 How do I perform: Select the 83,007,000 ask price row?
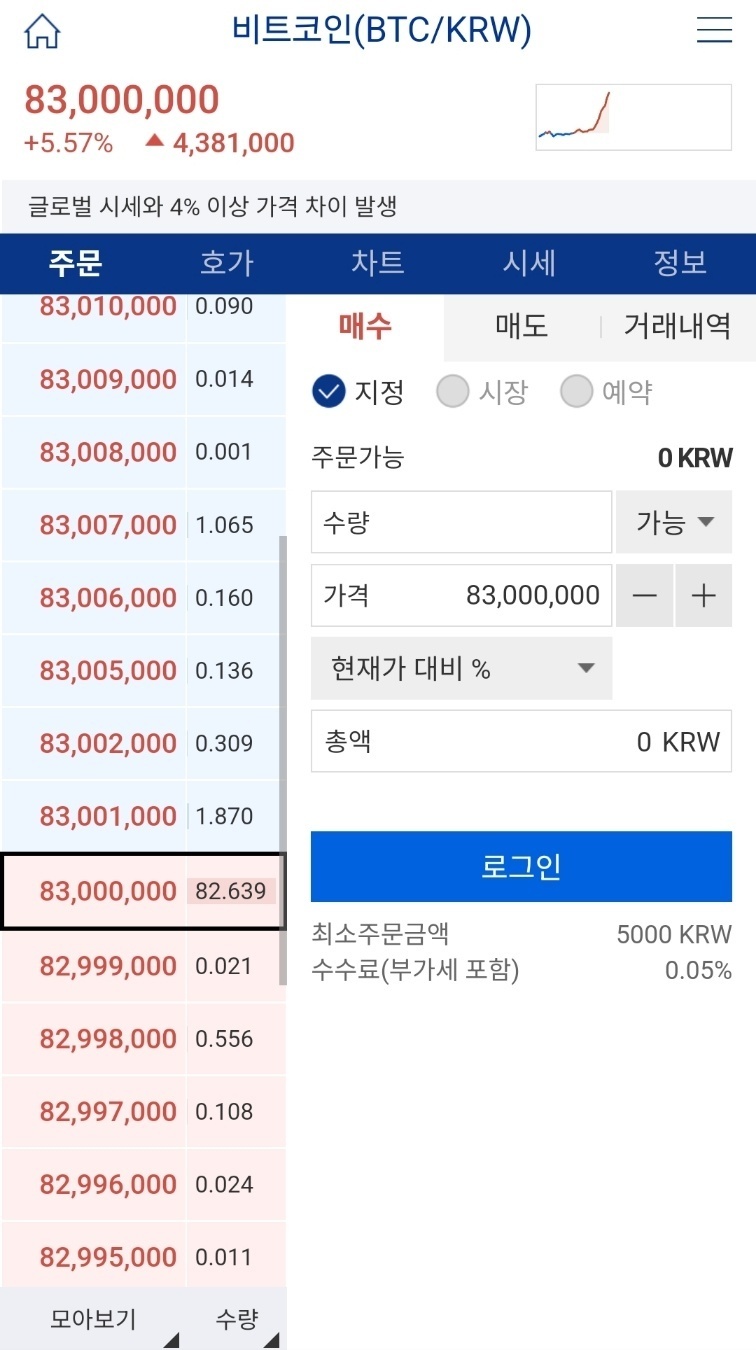pos(143,525)
